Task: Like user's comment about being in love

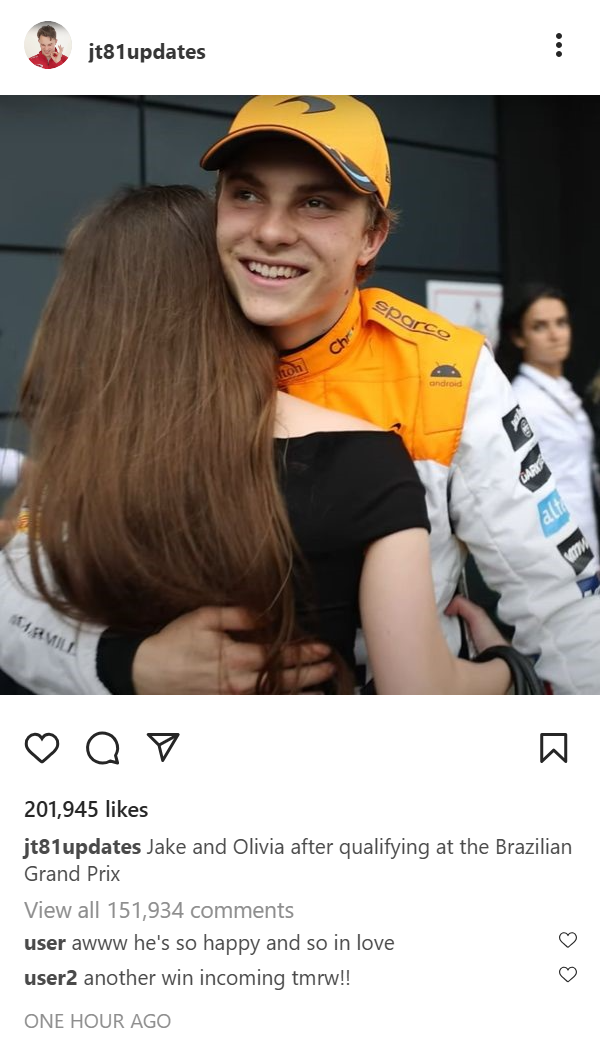Action: coord(568,939)
